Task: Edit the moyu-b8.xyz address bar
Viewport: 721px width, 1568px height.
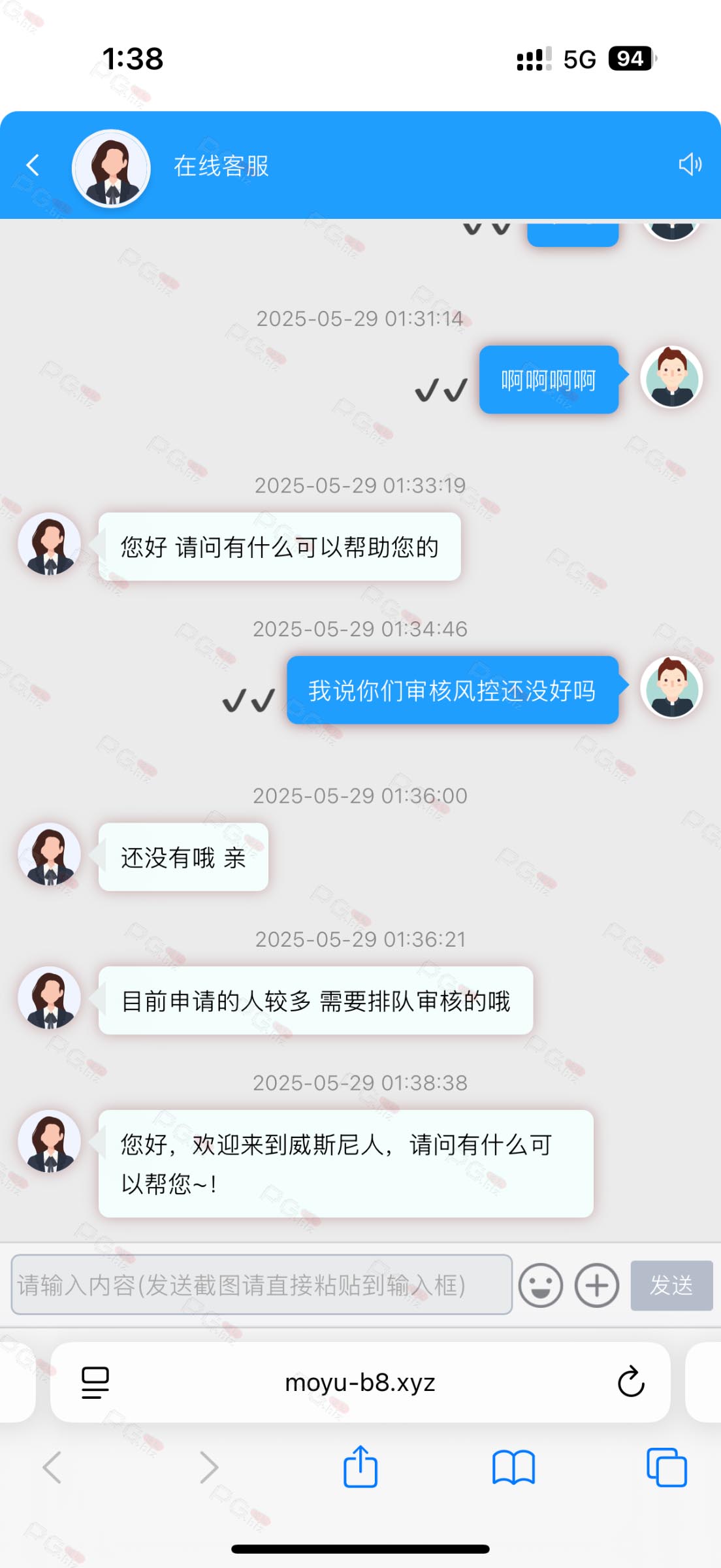Action: click(x=360, y=1382)
